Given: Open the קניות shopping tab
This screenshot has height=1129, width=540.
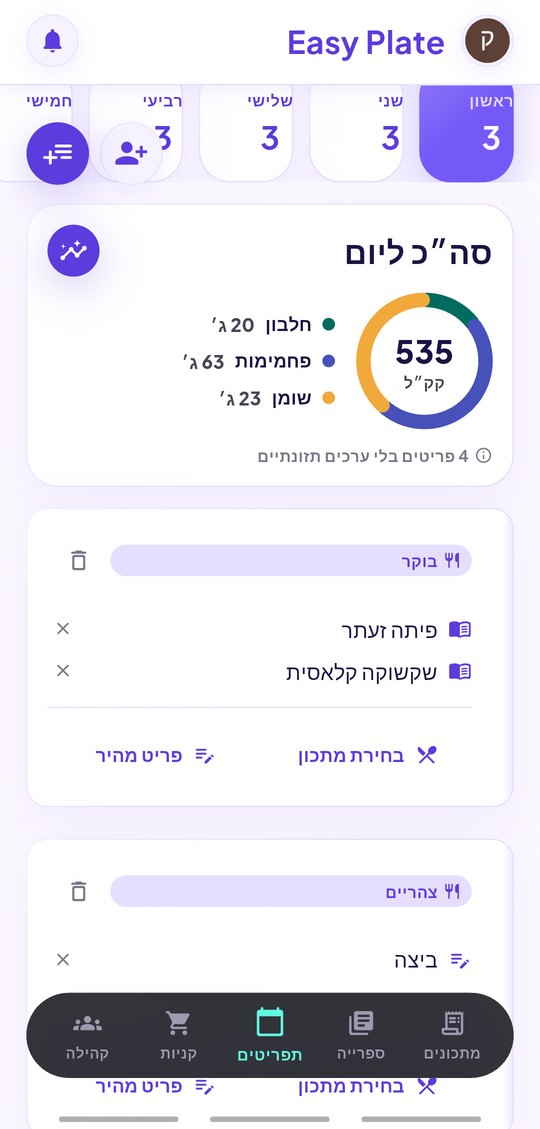Looking at the screenshot, I should (x=178, y=1035).
